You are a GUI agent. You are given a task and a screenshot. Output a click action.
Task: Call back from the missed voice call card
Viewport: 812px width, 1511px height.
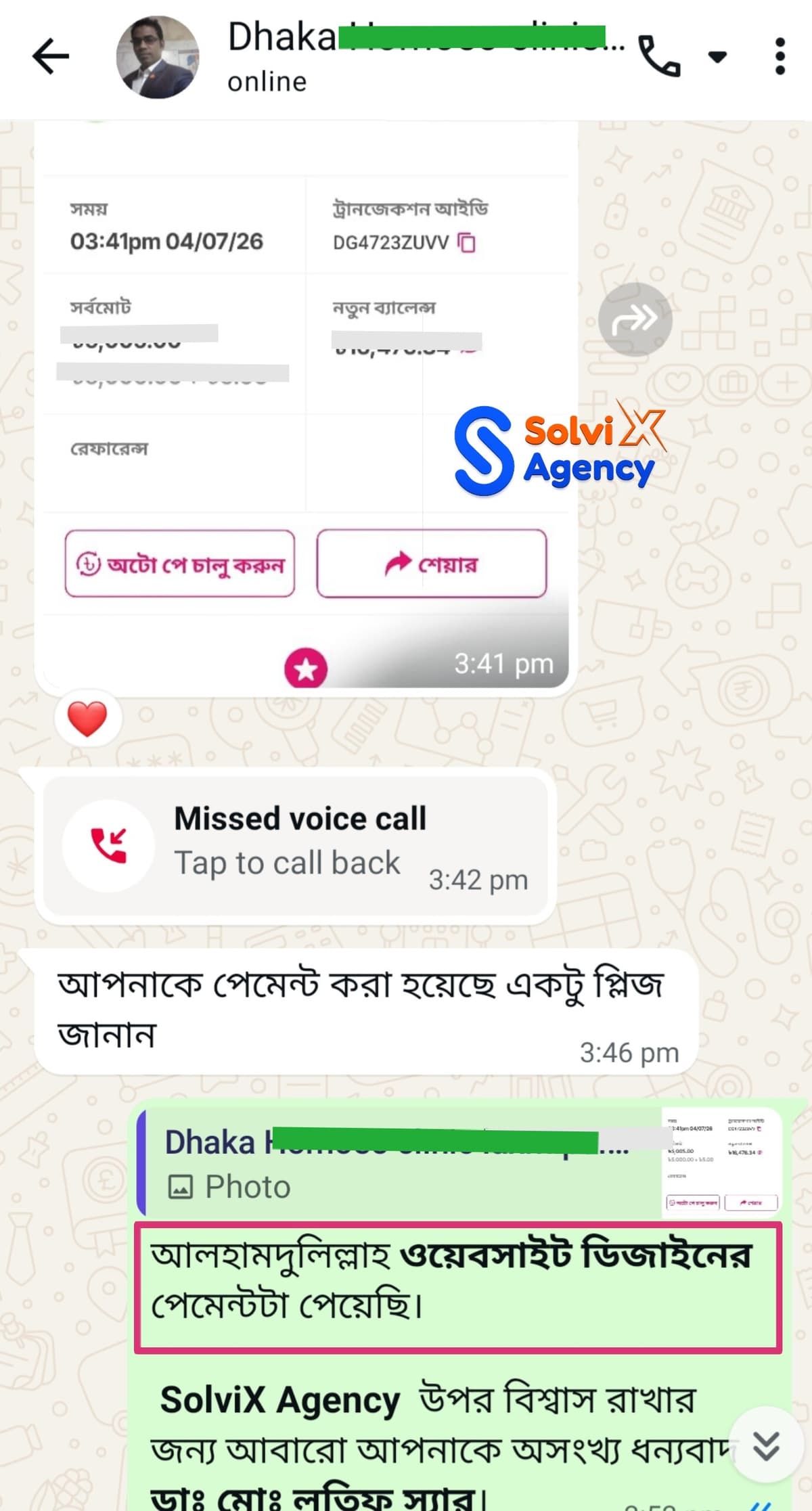coord(296,846)
